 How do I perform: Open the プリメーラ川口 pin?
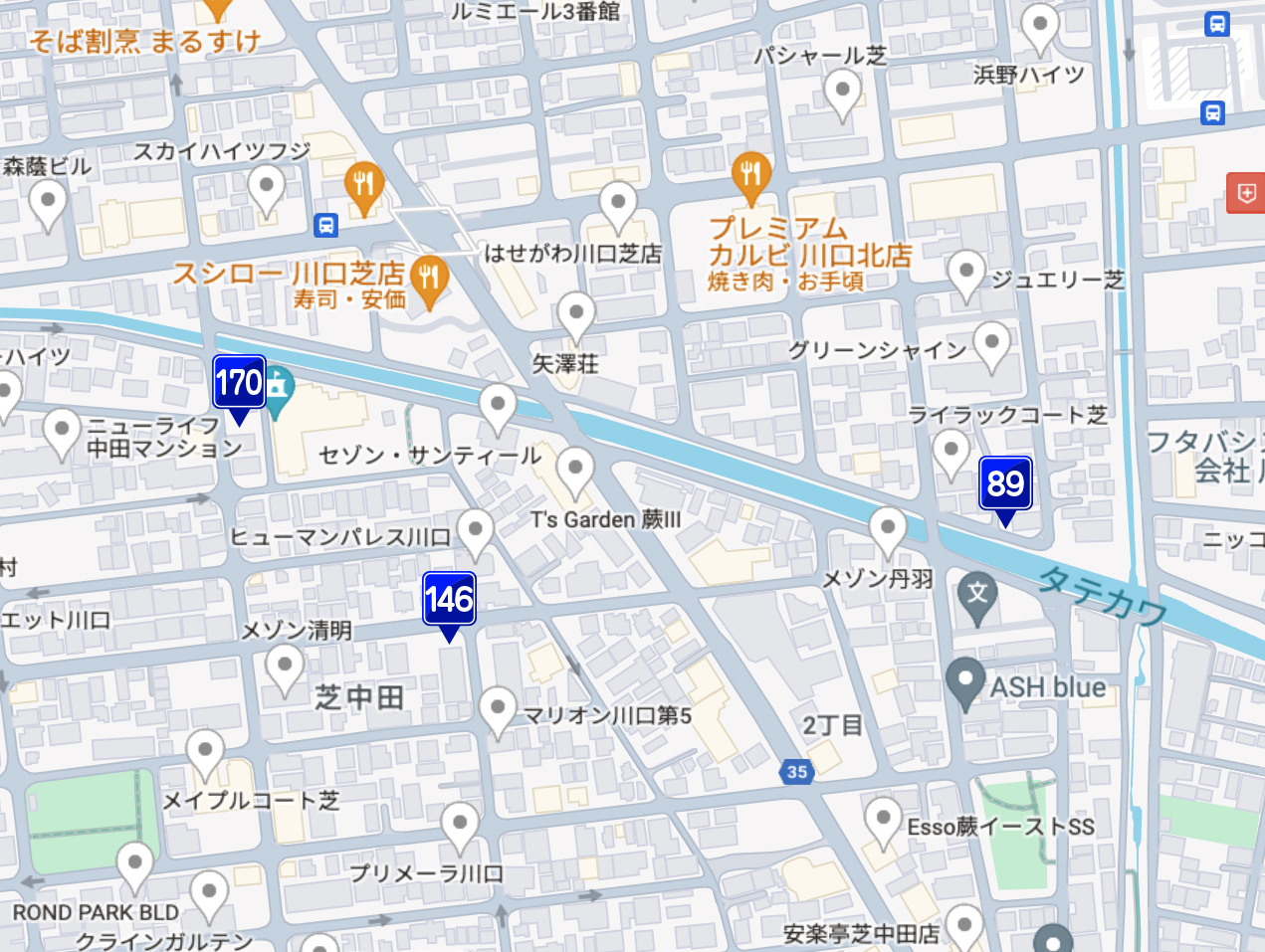pos(459,824)
